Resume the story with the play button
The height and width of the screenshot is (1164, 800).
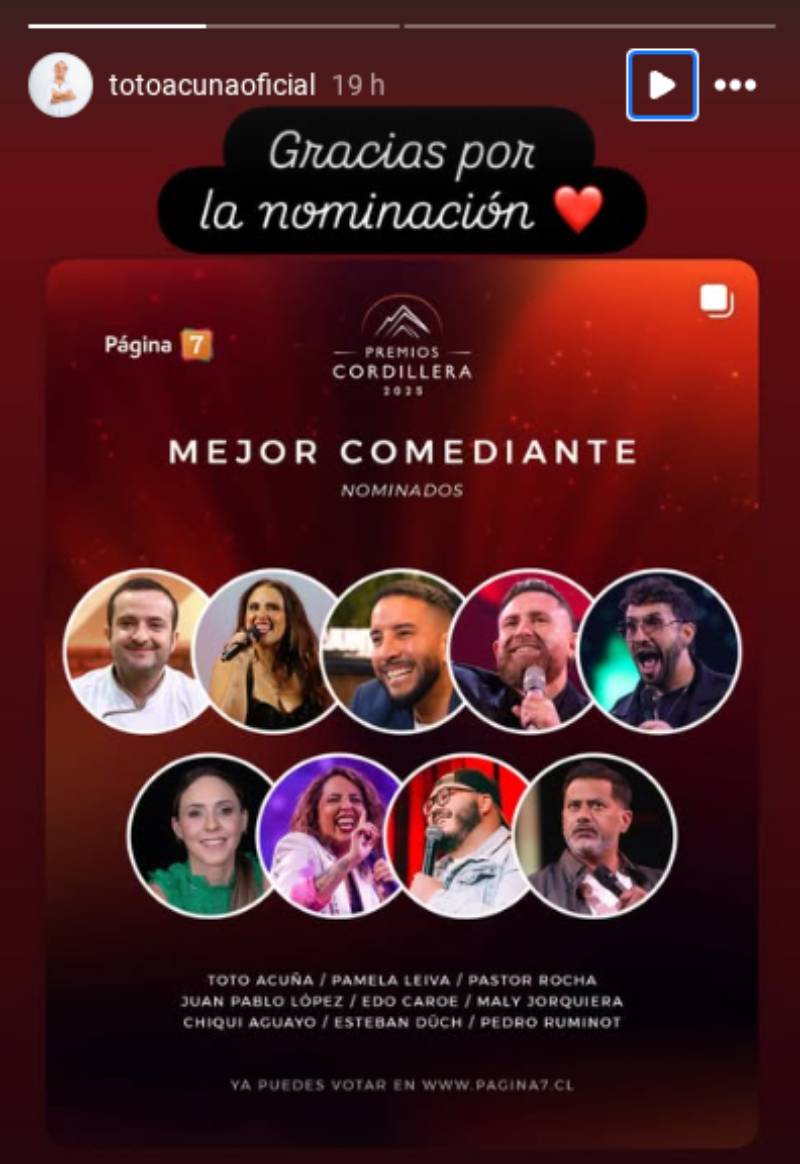tap(662, 85)
